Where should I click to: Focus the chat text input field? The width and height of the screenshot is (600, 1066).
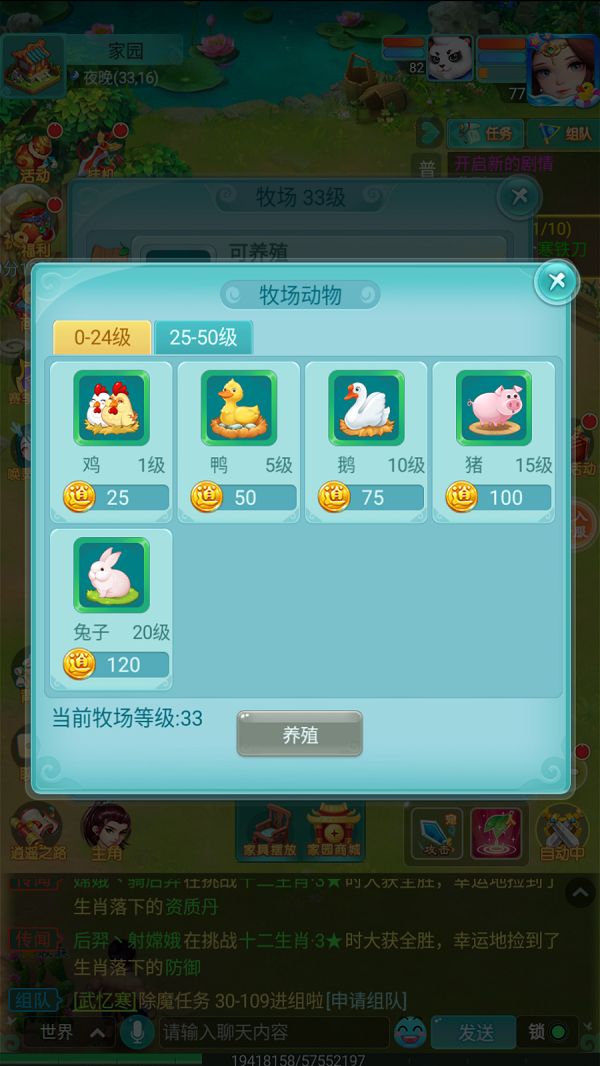point(272,1032)
